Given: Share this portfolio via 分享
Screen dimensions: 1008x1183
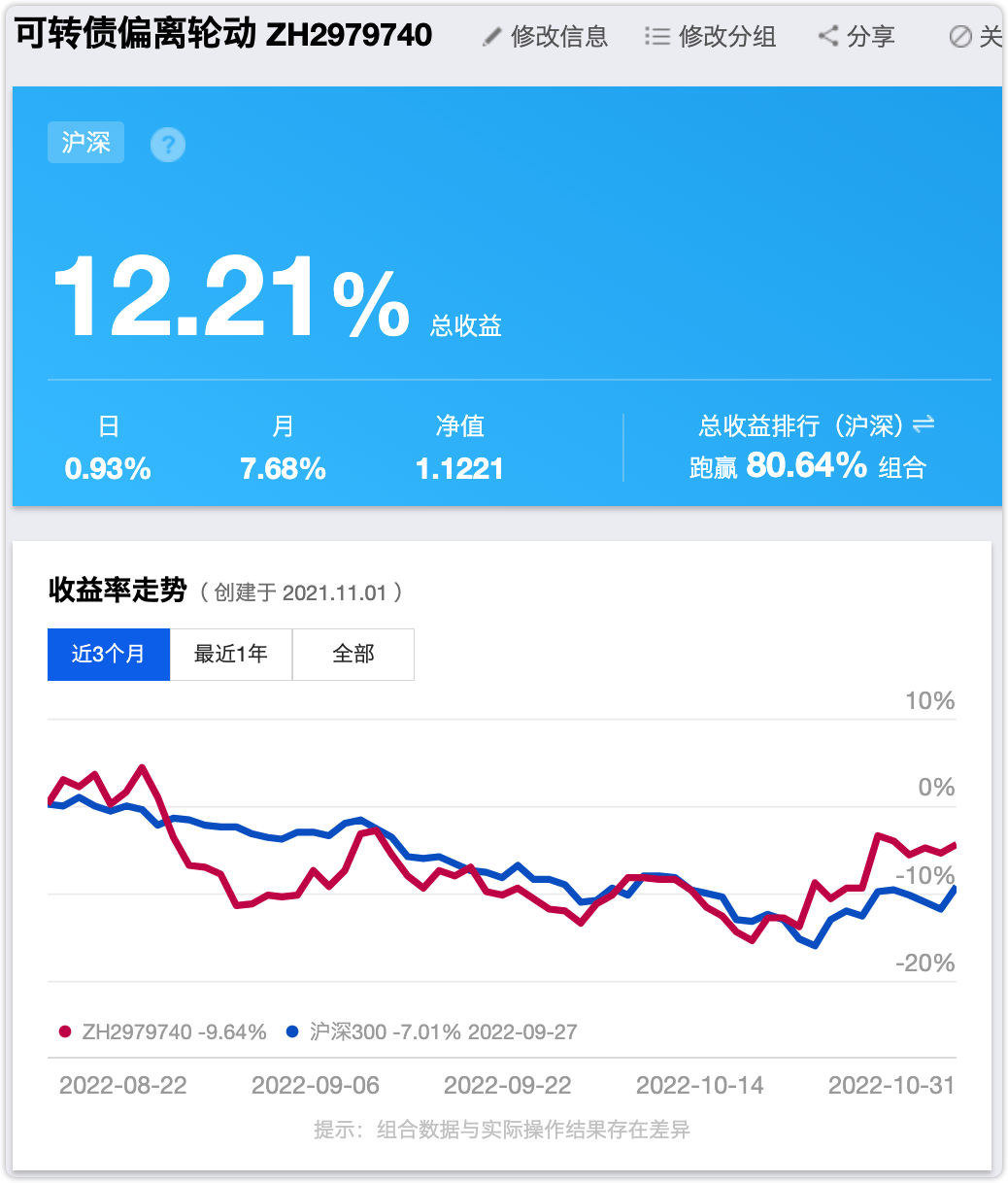Looking at the screenshot, I should (857, 37).
